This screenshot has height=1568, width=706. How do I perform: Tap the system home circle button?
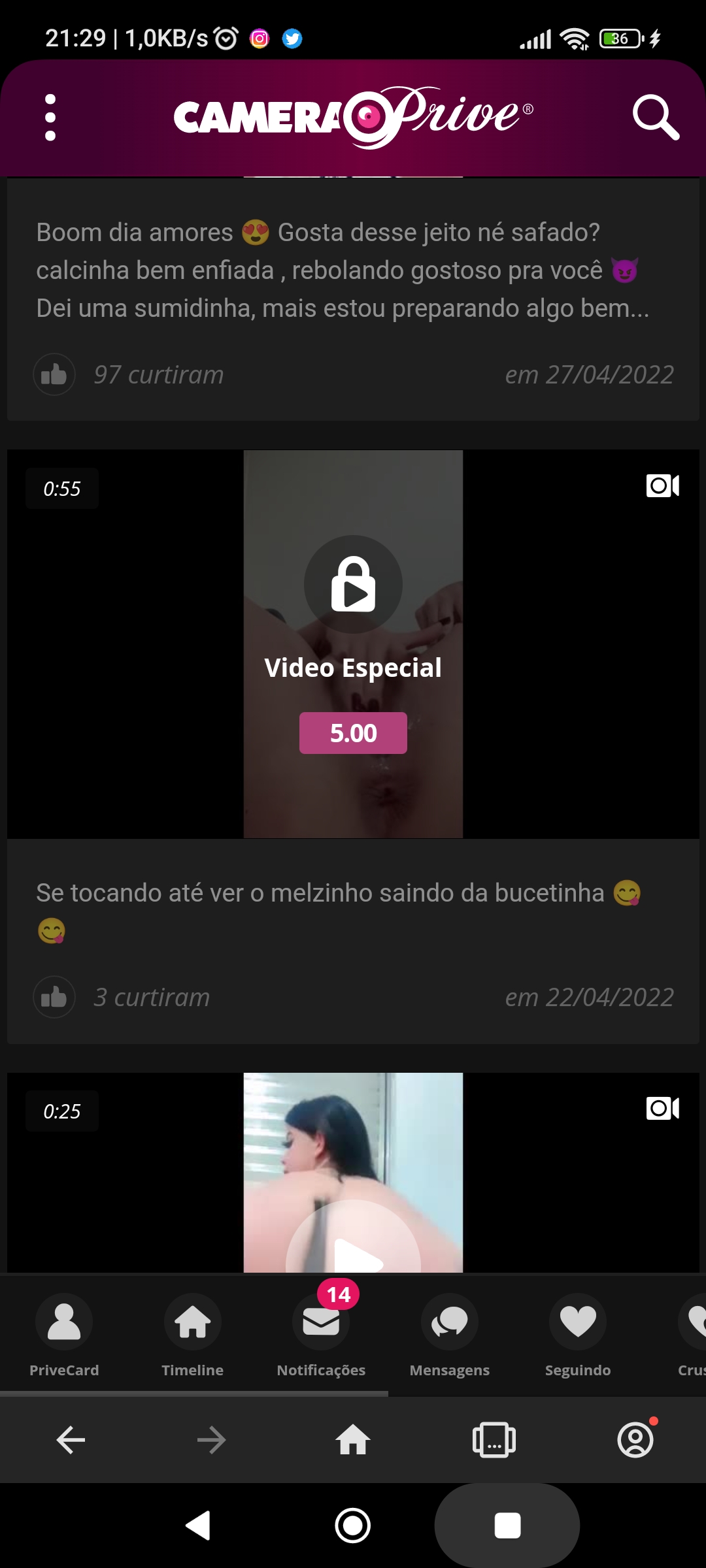[353, 1526]
